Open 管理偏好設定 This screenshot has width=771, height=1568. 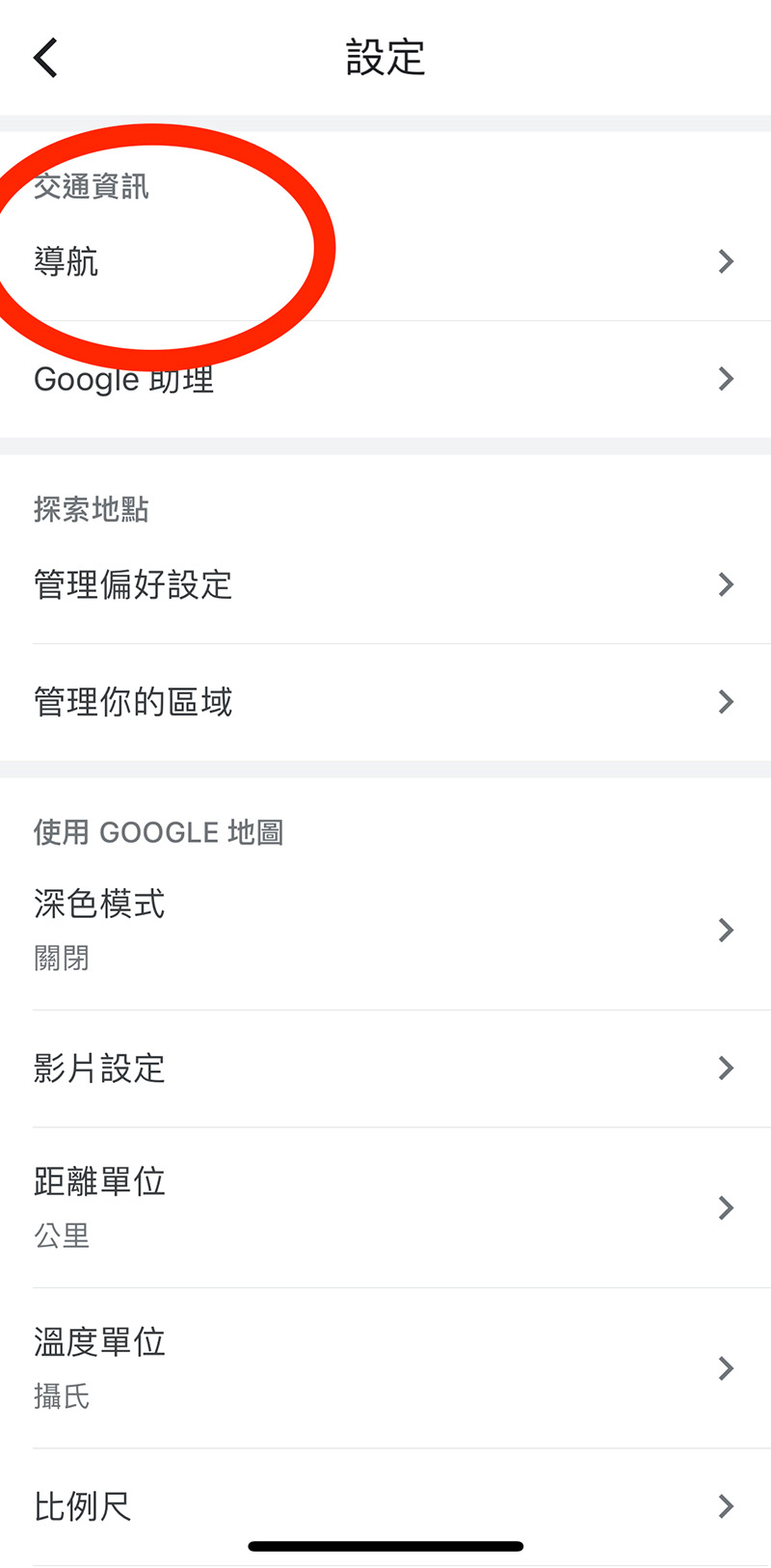click(385, 584)
